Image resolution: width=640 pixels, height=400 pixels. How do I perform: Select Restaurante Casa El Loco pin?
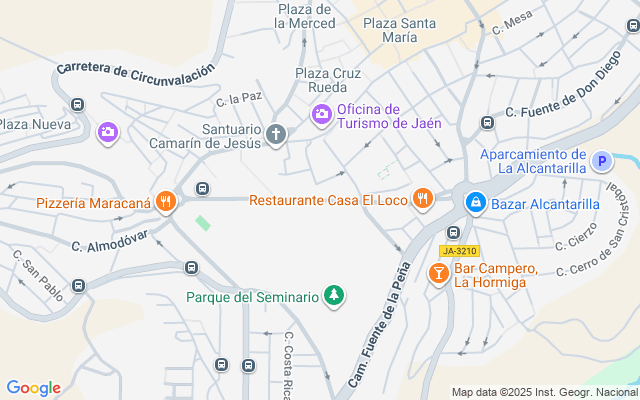(x=423, y=200)
